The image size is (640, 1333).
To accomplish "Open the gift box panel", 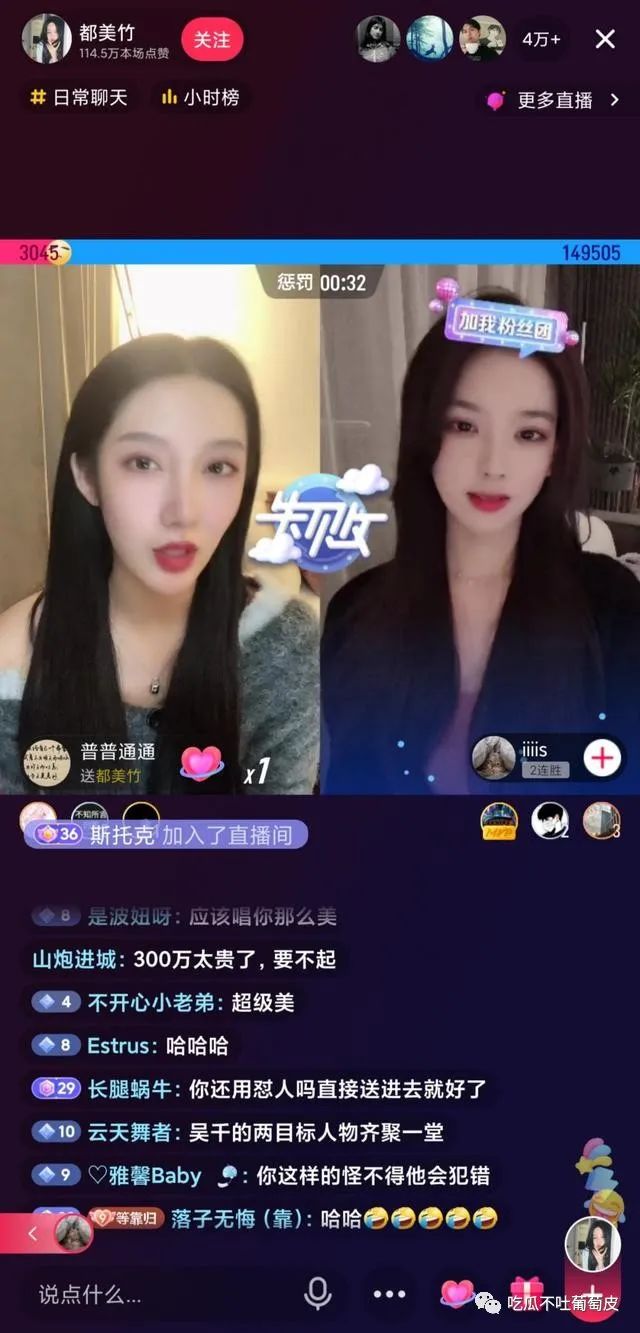I will click(526, 1292).
